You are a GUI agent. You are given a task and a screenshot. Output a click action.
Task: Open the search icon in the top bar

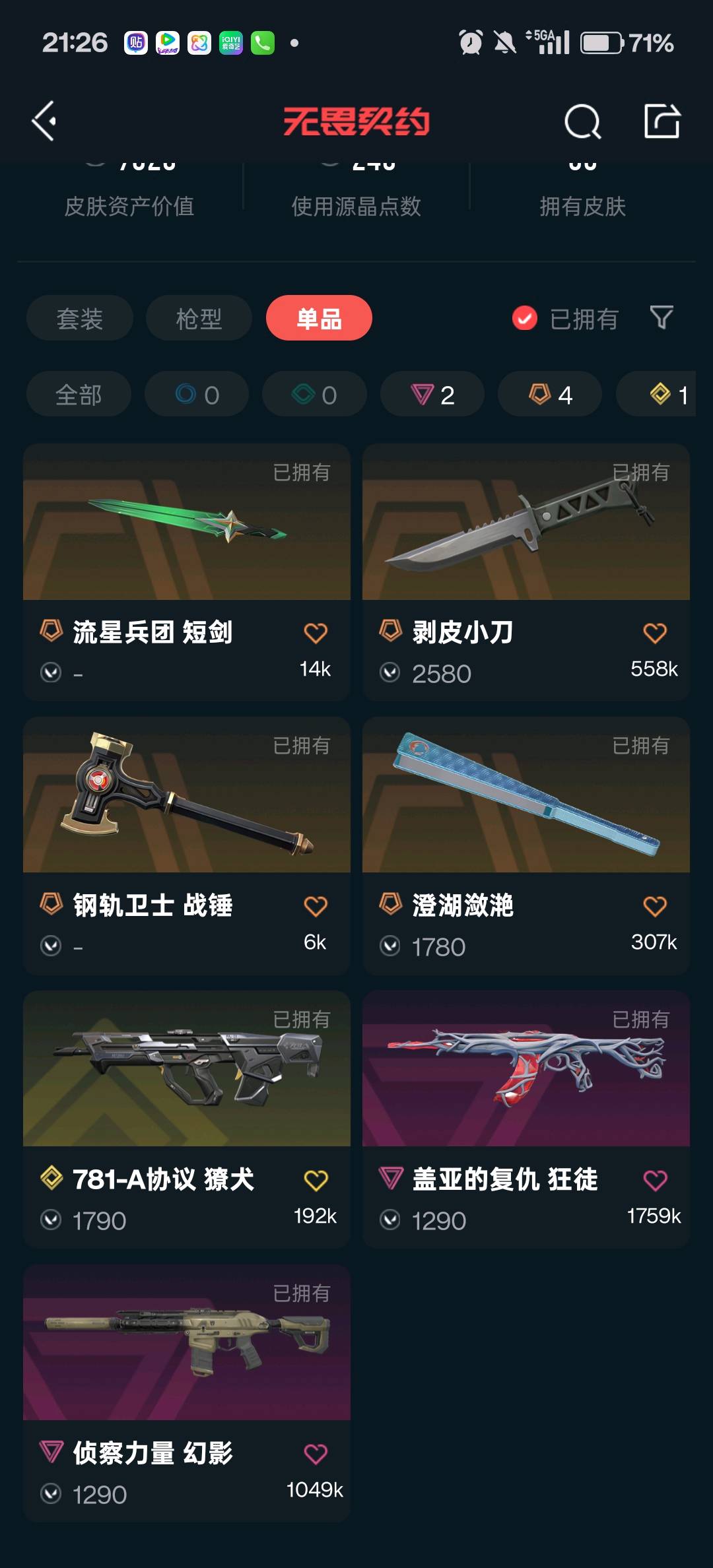pyautogui.click(x=582, y=121)
